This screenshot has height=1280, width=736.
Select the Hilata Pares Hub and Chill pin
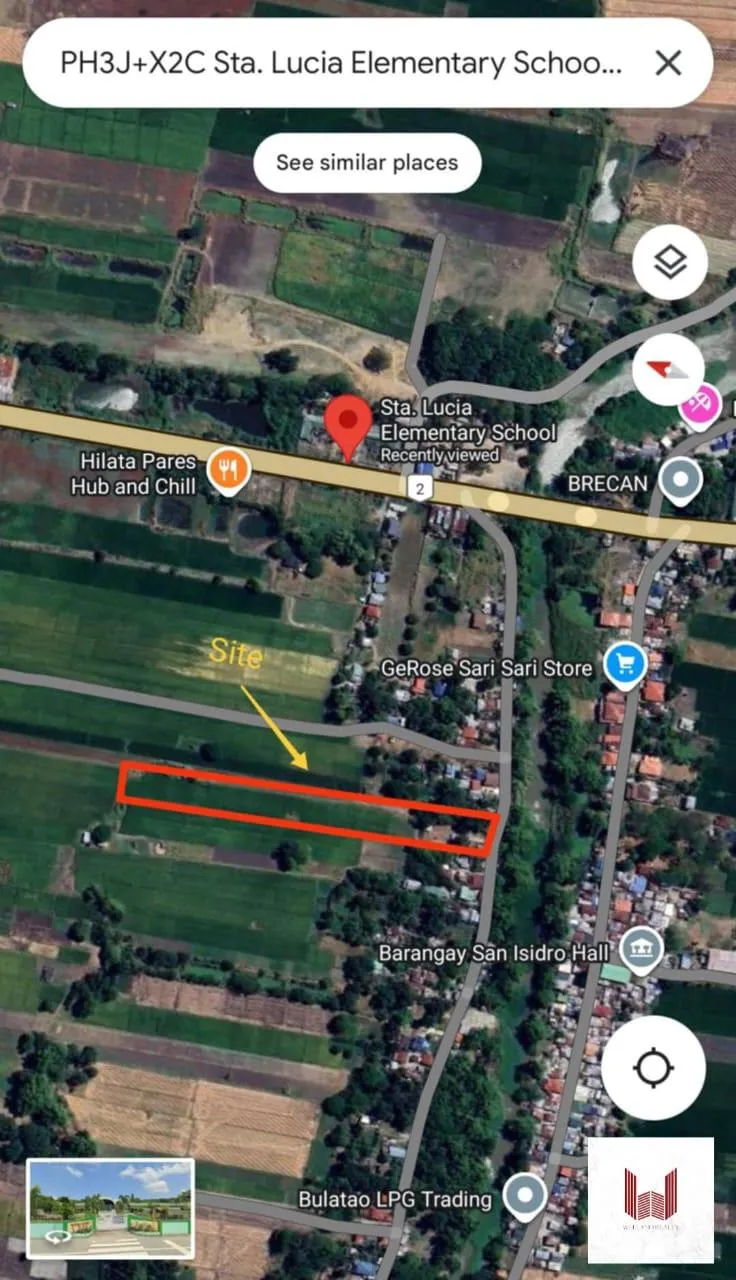228,470
